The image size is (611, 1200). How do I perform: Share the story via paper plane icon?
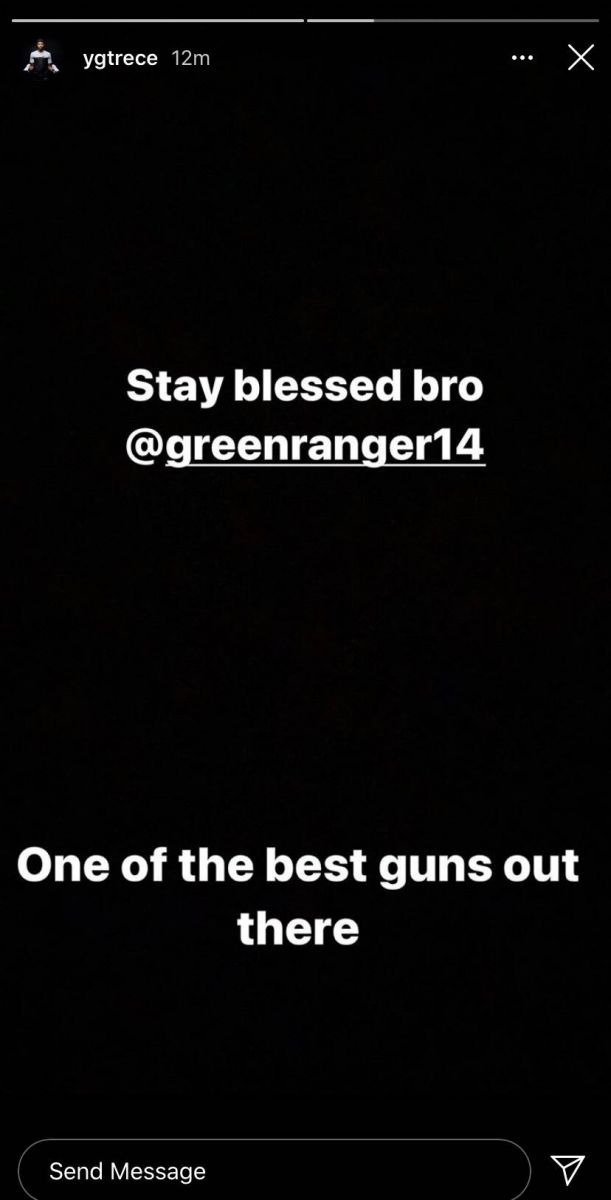567,1169
